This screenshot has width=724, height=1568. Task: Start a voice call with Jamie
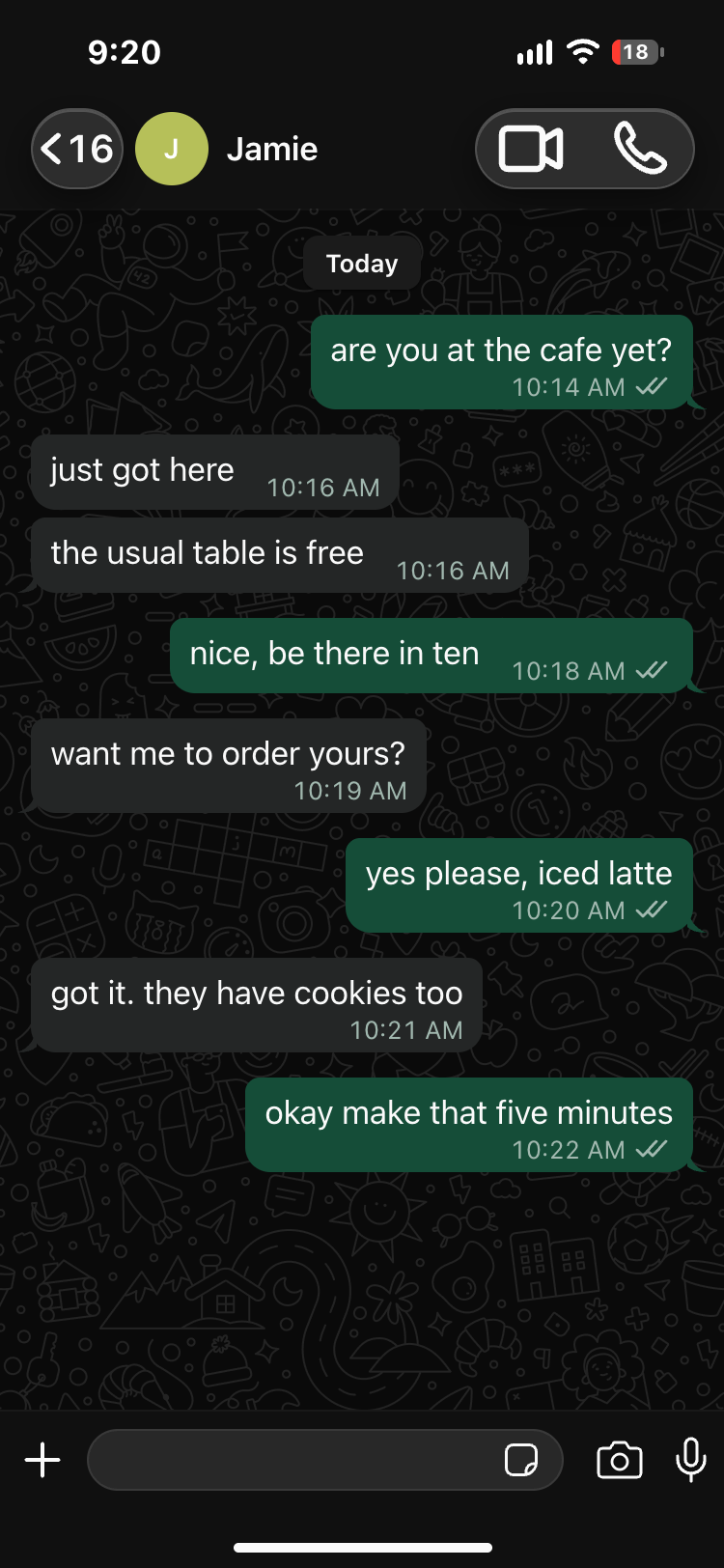click(640, 149)
